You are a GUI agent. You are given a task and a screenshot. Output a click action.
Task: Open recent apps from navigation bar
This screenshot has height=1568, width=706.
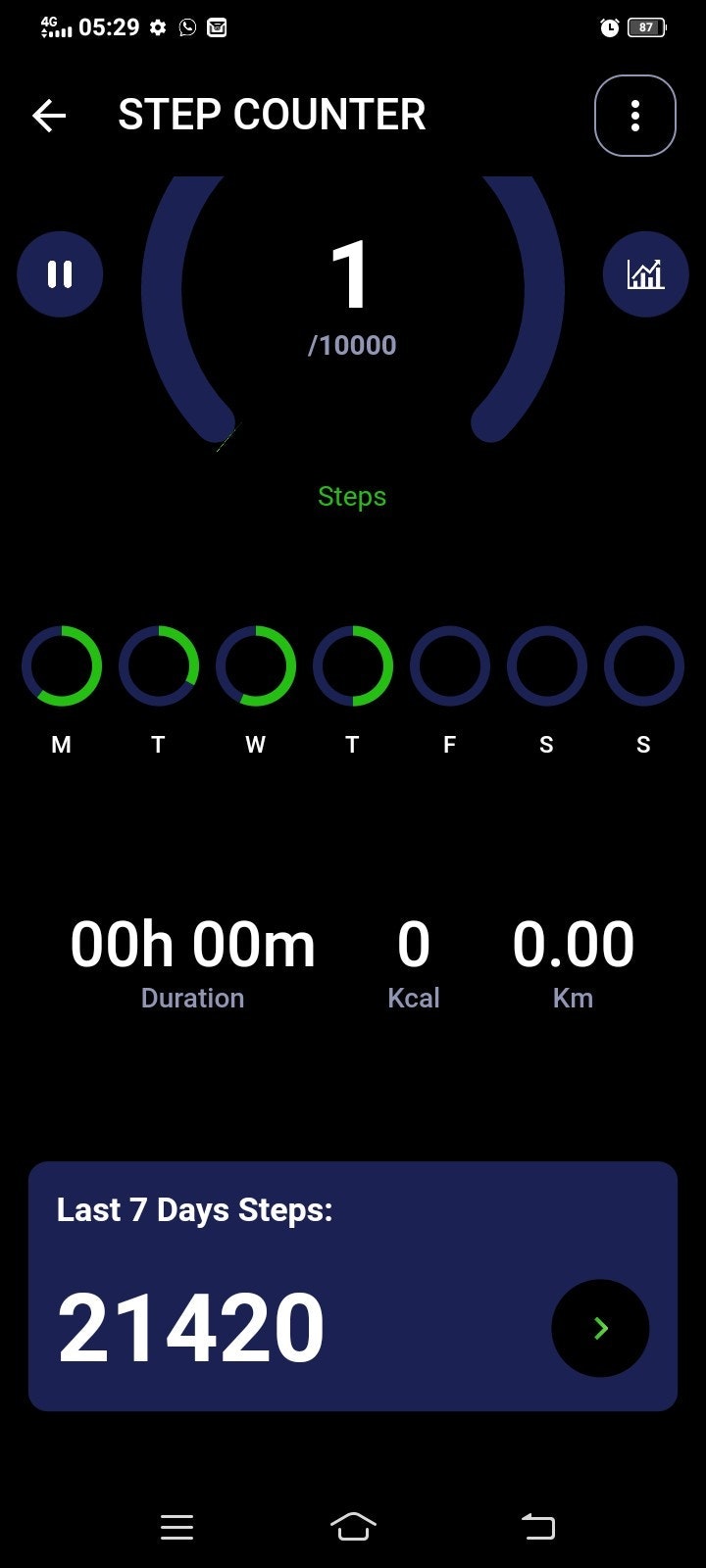point(176,1527)
